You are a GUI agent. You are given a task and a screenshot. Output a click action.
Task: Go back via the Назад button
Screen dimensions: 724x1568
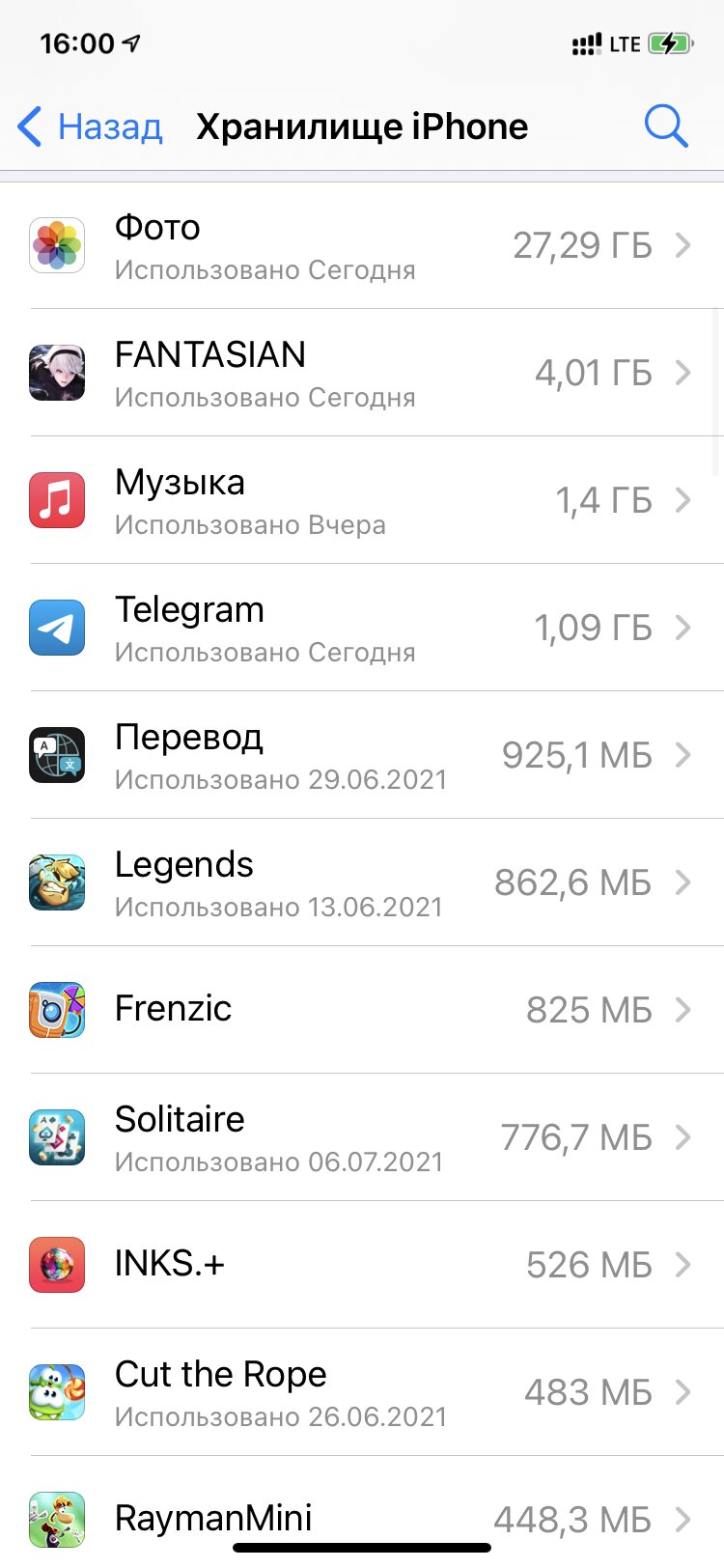coord(90,126)
